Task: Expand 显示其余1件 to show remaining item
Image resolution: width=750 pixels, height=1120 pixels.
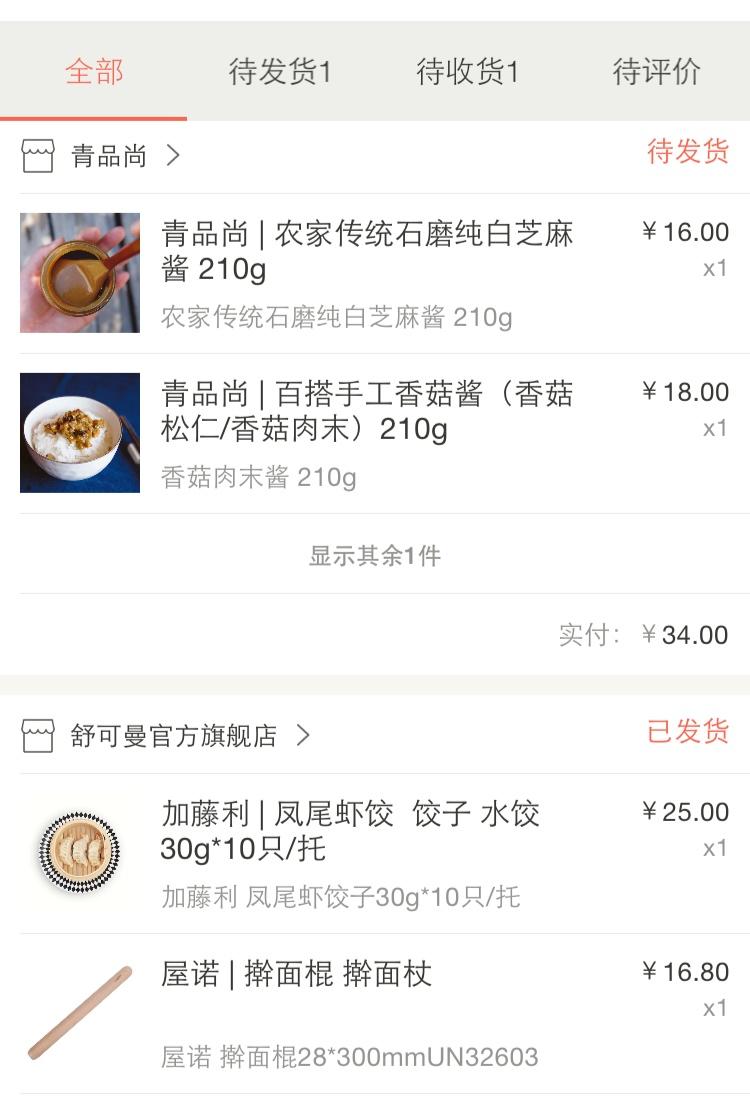Action: point(374,555)
